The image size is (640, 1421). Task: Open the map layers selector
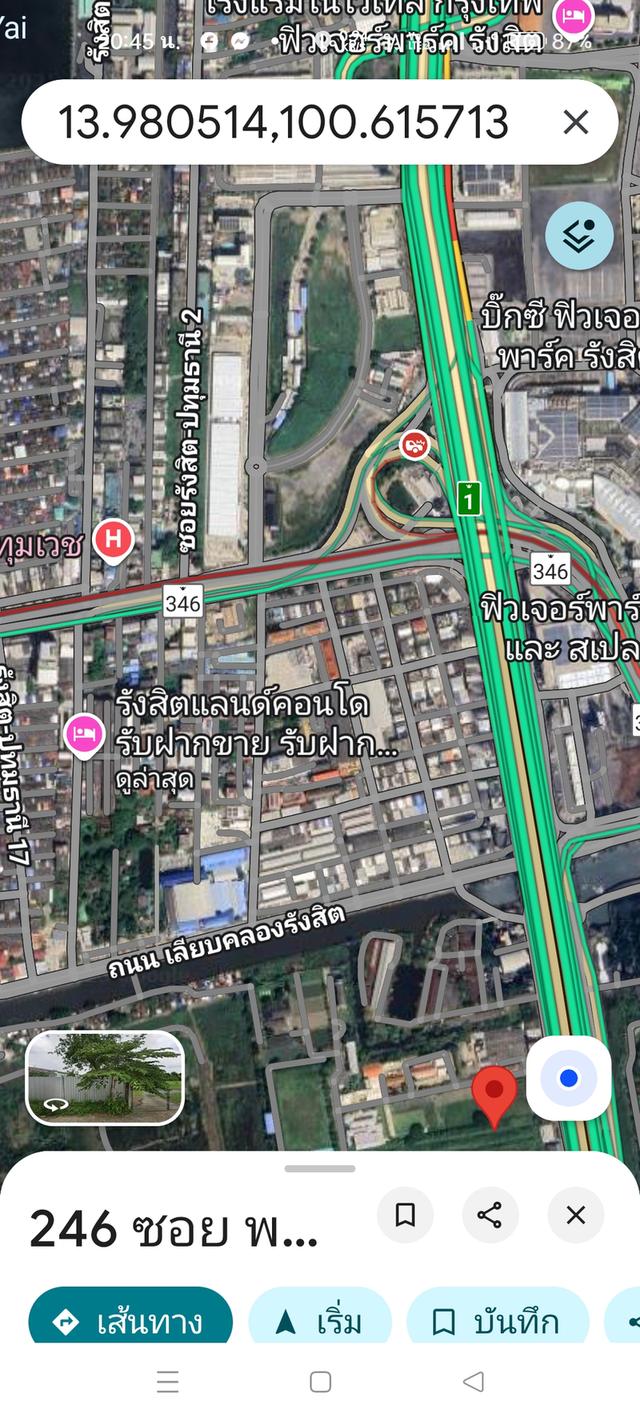coord(579,236)
